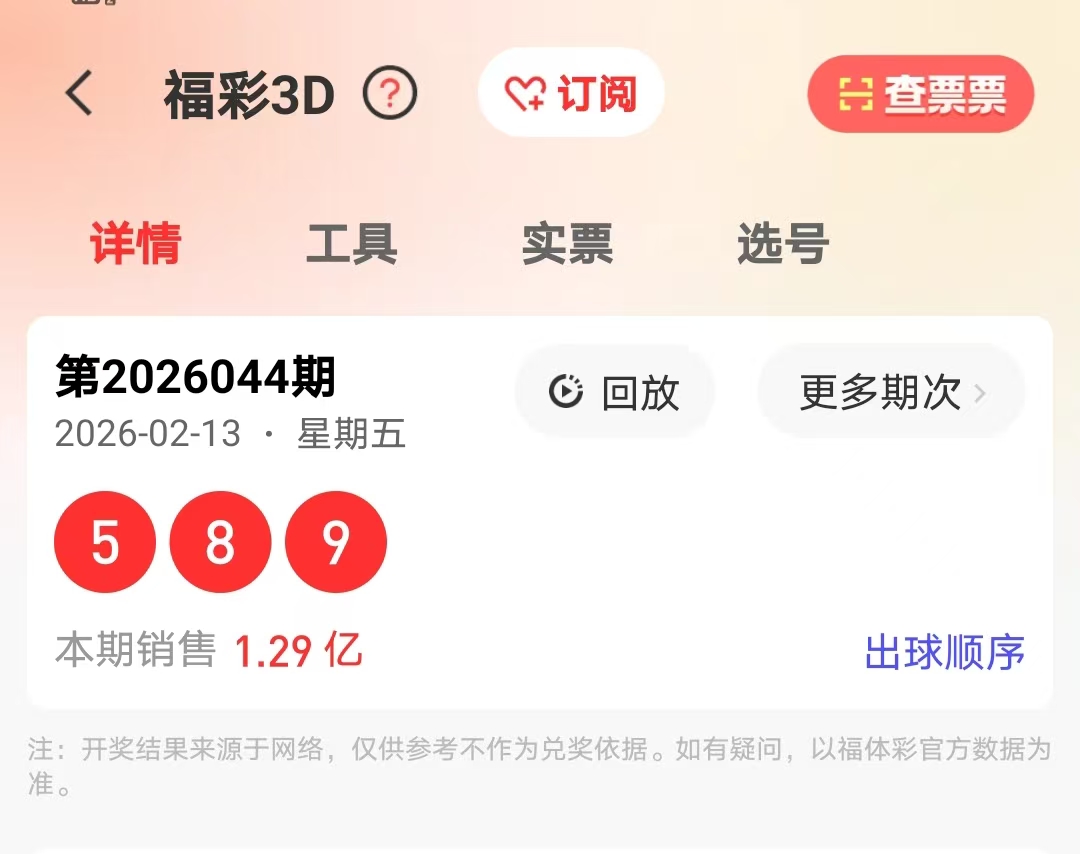Screen dimensions: 1080x854
Task: Switch to the 实票 tab
Action: 567,244
